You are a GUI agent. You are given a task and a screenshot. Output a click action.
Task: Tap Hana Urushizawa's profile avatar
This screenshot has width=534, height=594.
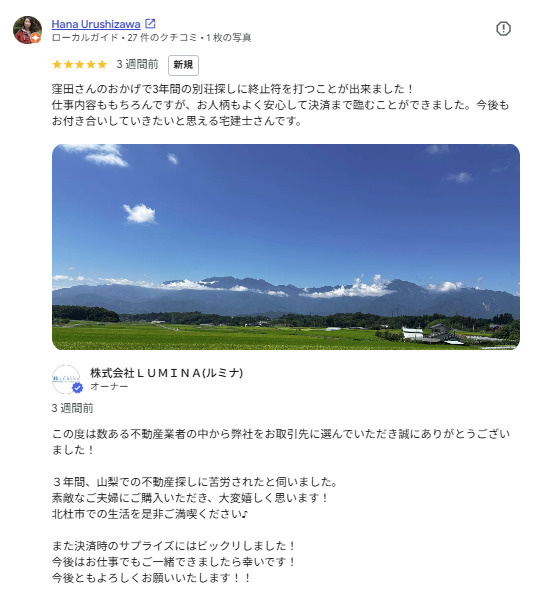[27, 30]
